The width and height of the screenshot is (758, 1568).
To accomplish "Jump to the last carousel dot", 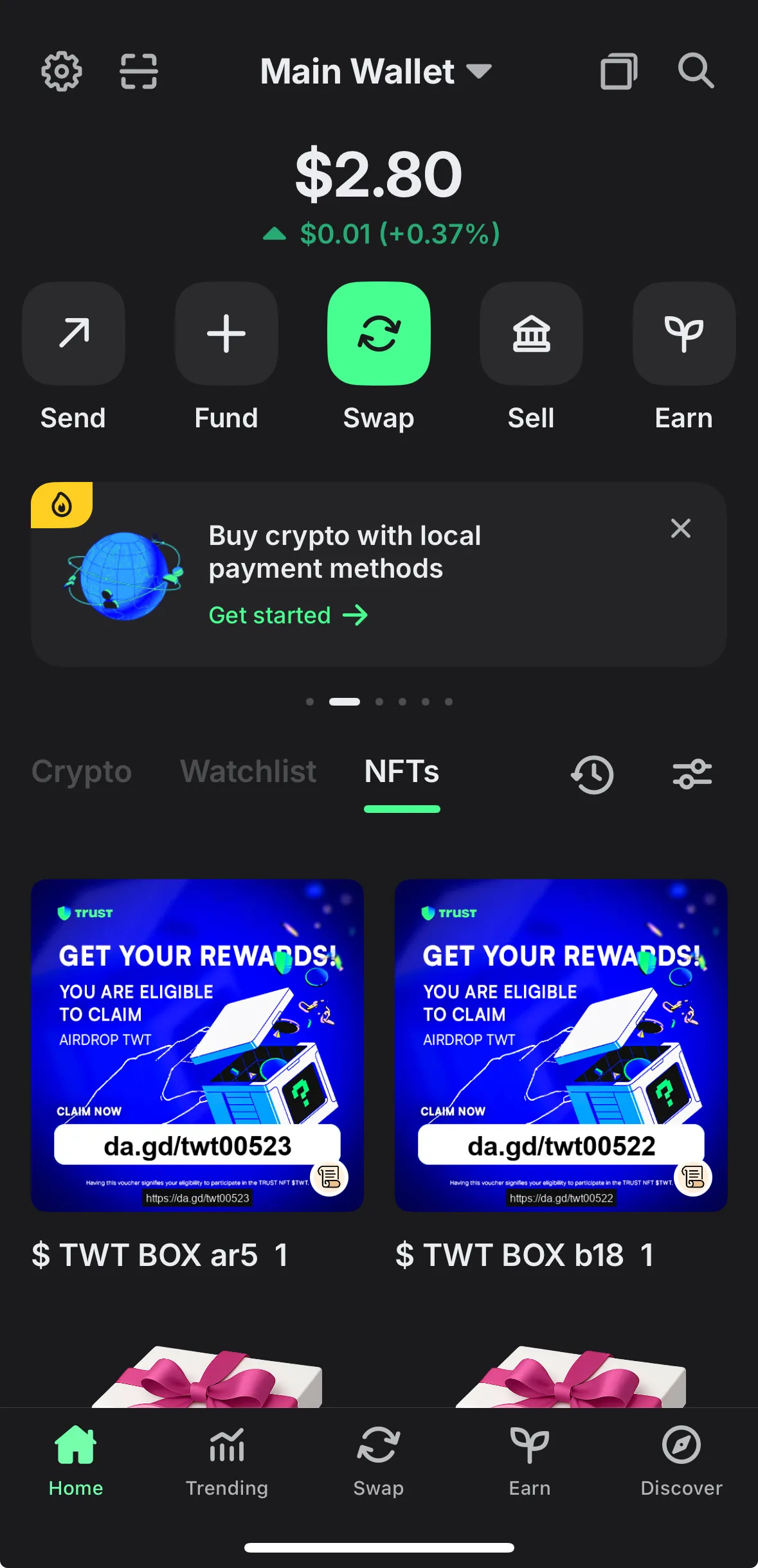I will (449, 702).
